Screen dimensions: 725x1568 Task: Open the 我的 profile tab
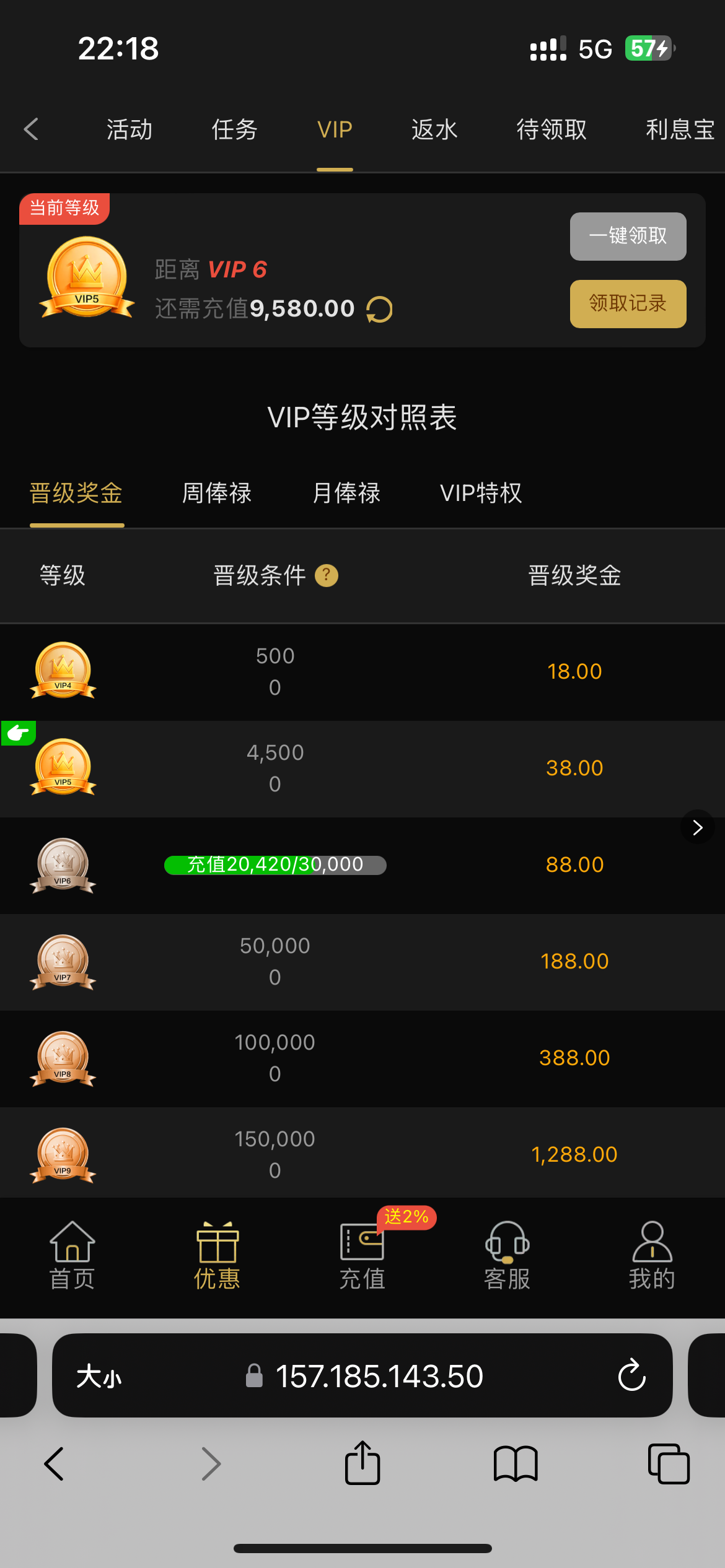[652, 1256]
